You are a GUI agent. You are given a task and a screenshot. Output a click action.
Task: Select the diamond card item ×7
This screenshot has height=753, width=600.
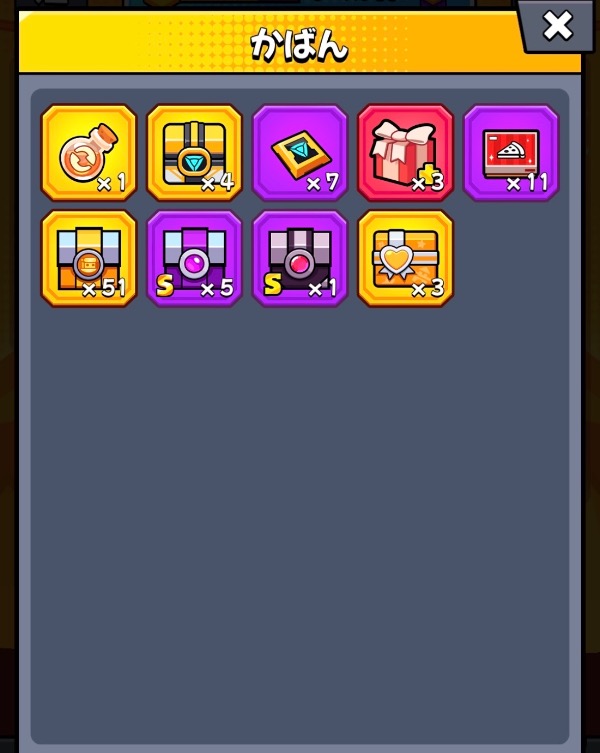tap(300, 153)
